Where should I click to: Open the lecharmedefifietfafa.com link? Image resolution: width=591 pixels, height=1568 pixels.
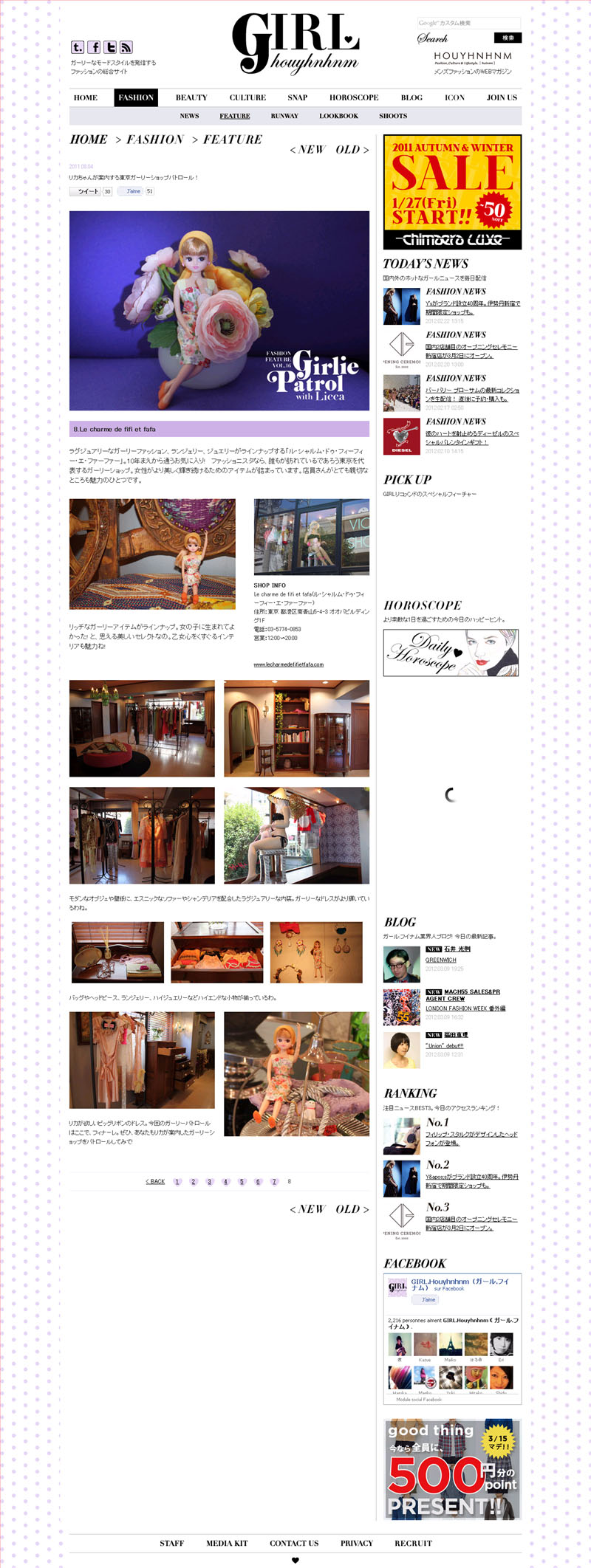(288, 664)
